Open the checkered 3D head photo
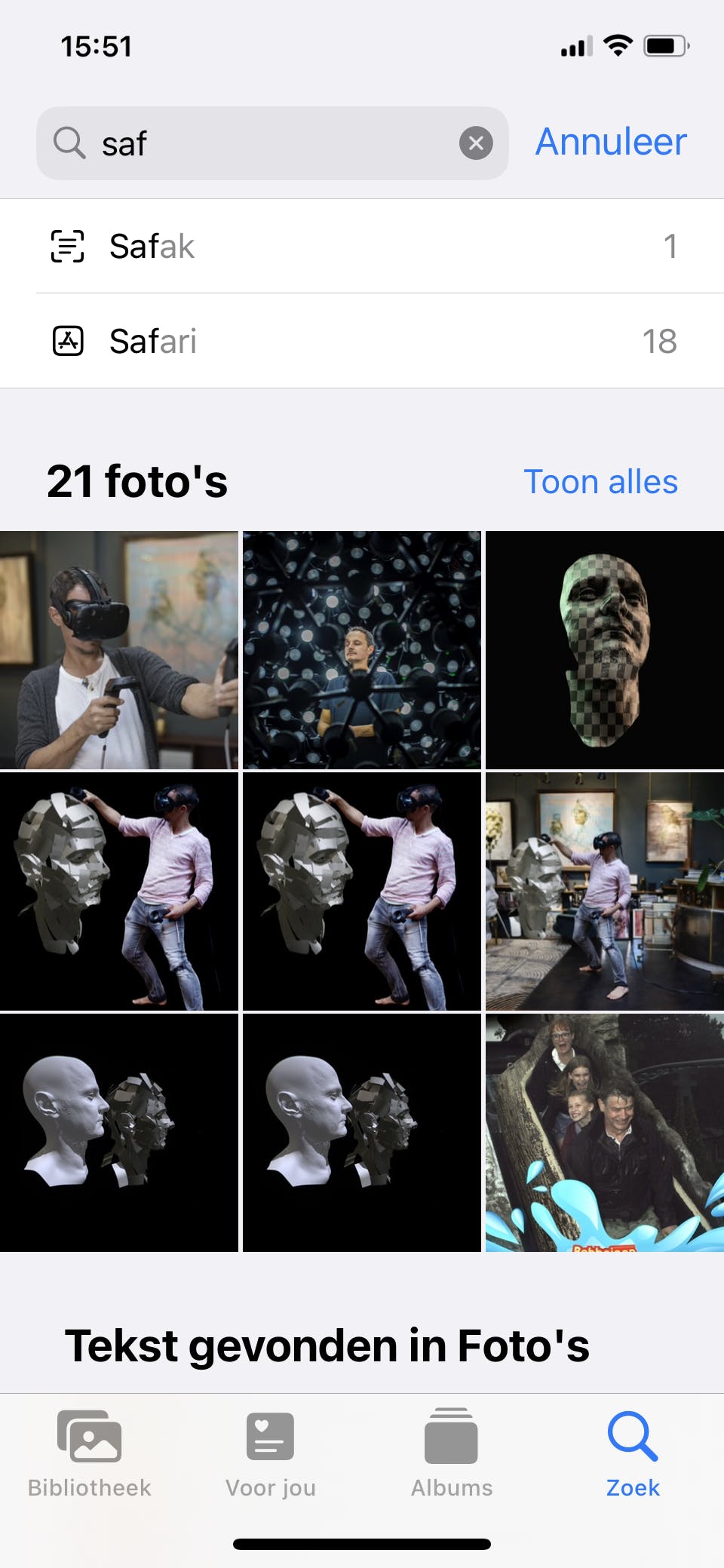Image resolution: width=724 pixels, height=1568 pixels. click(605, 650)
